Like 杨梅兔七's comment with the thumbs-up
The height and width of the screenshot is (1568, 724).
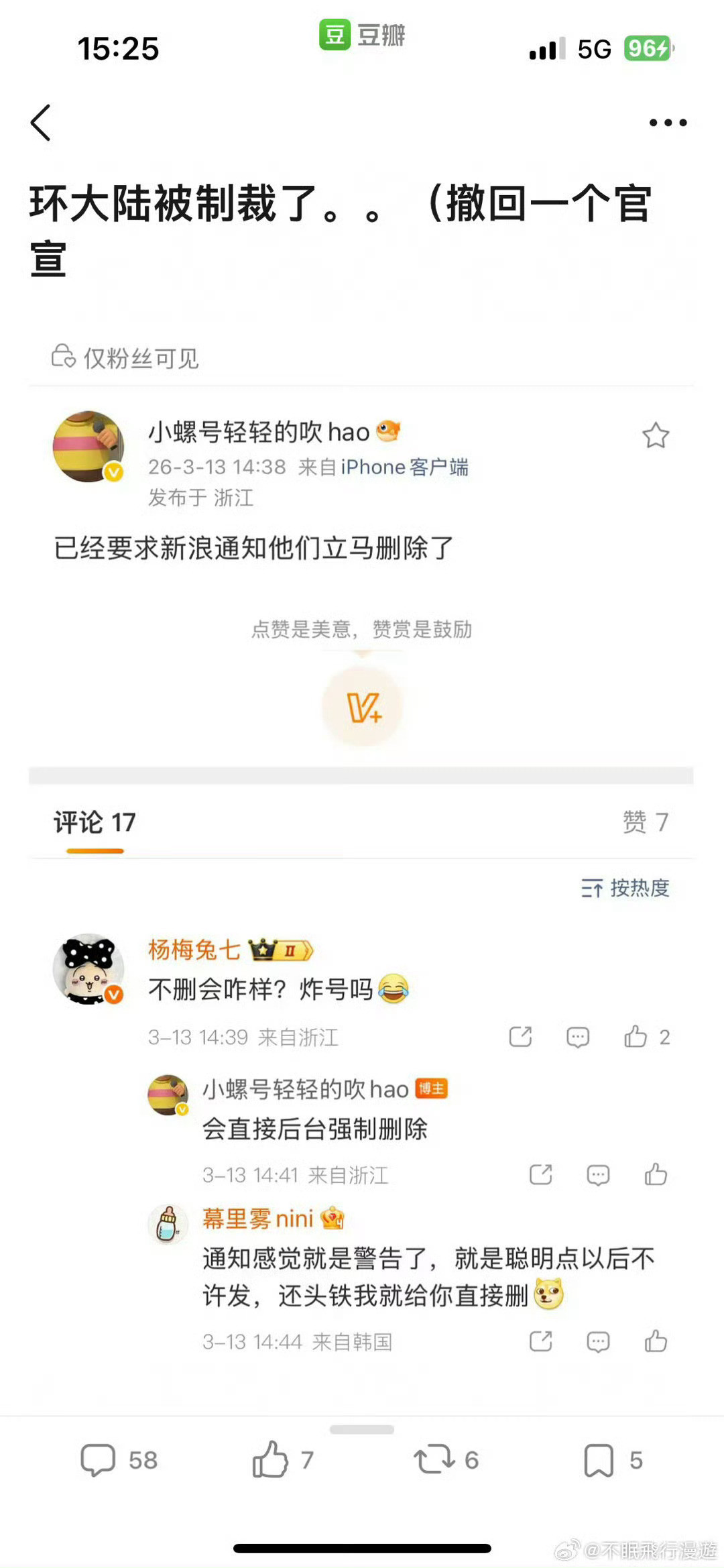(637, 1038)
